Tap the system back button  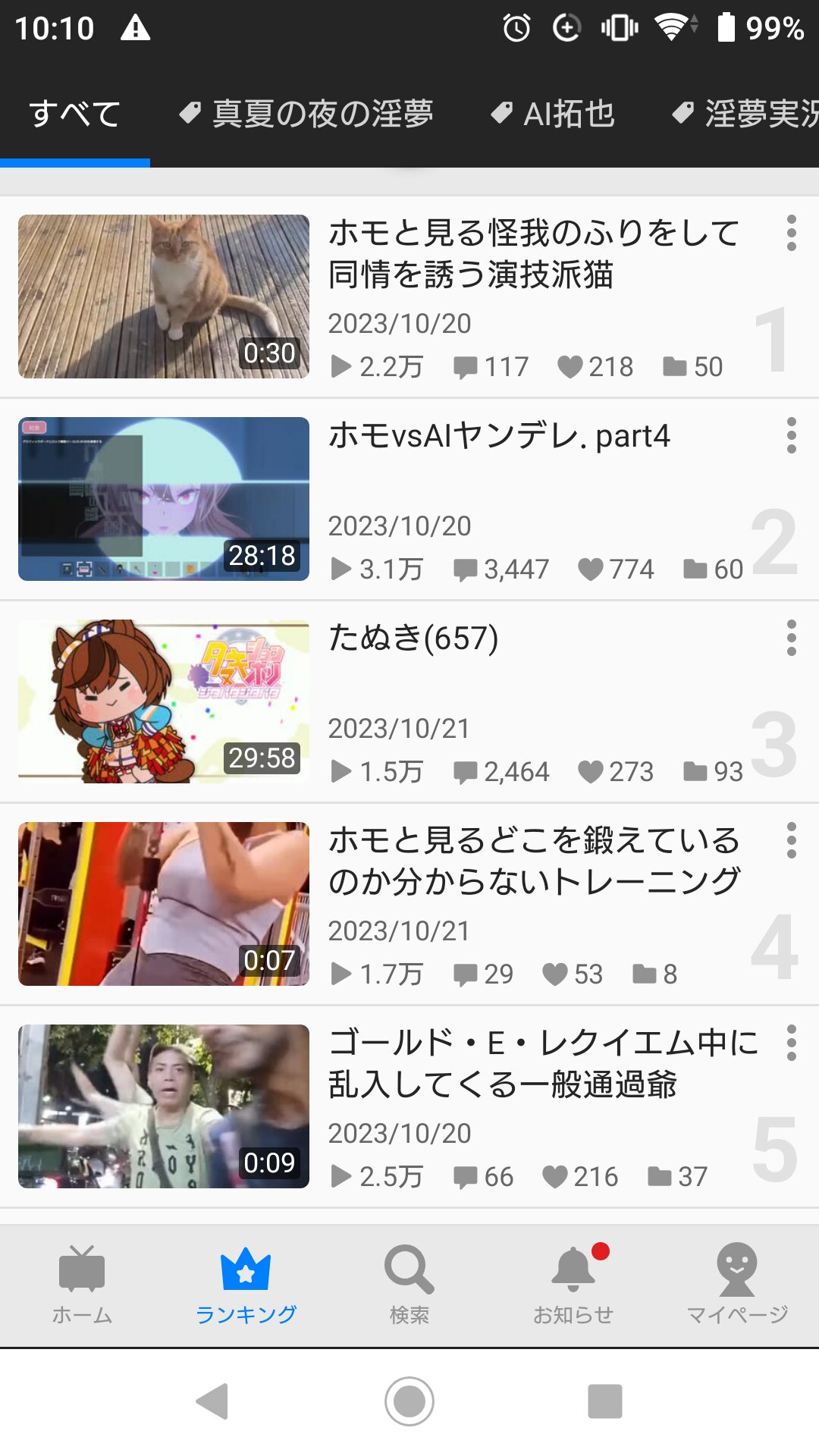(213, 1401)
